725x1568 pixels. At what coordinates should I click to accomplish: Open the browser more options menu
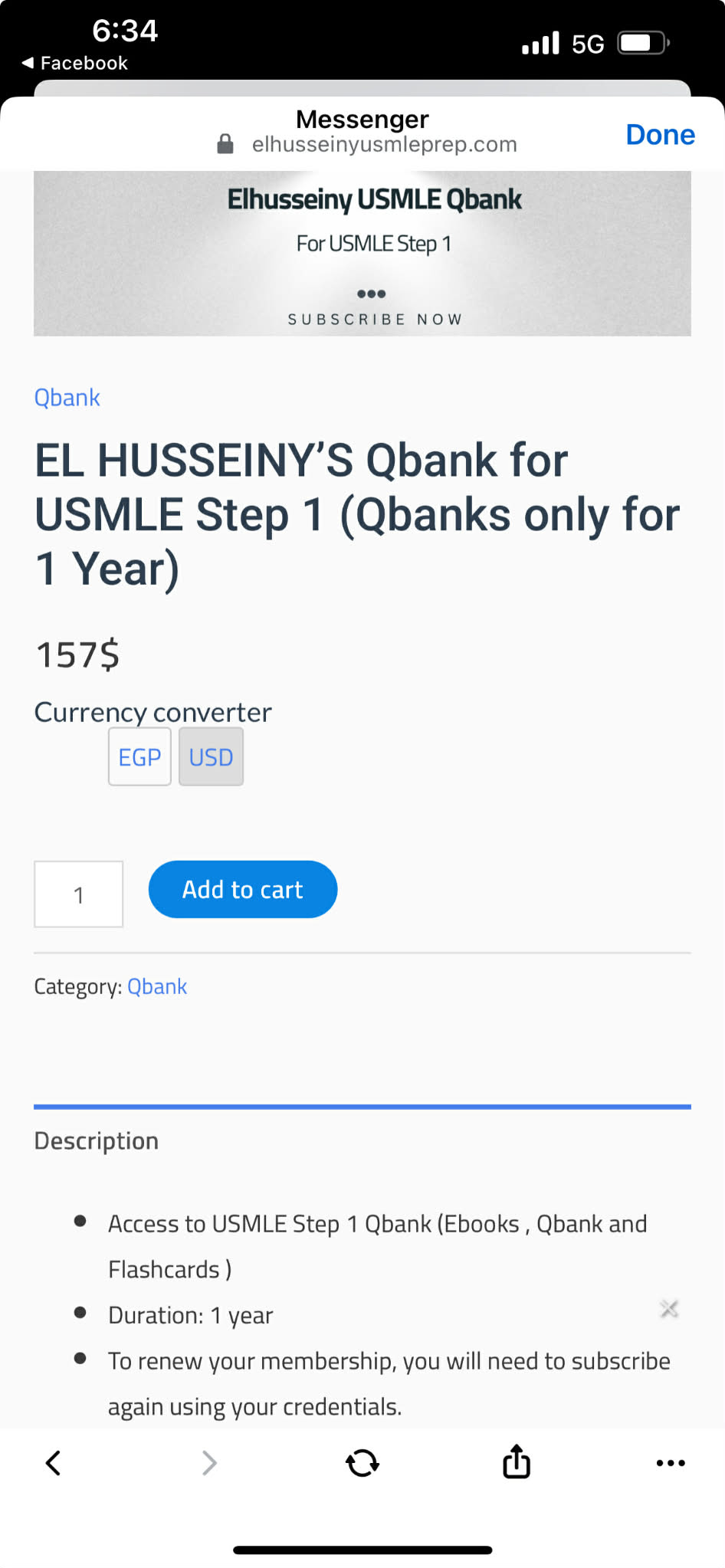(x=671, y=1463)
